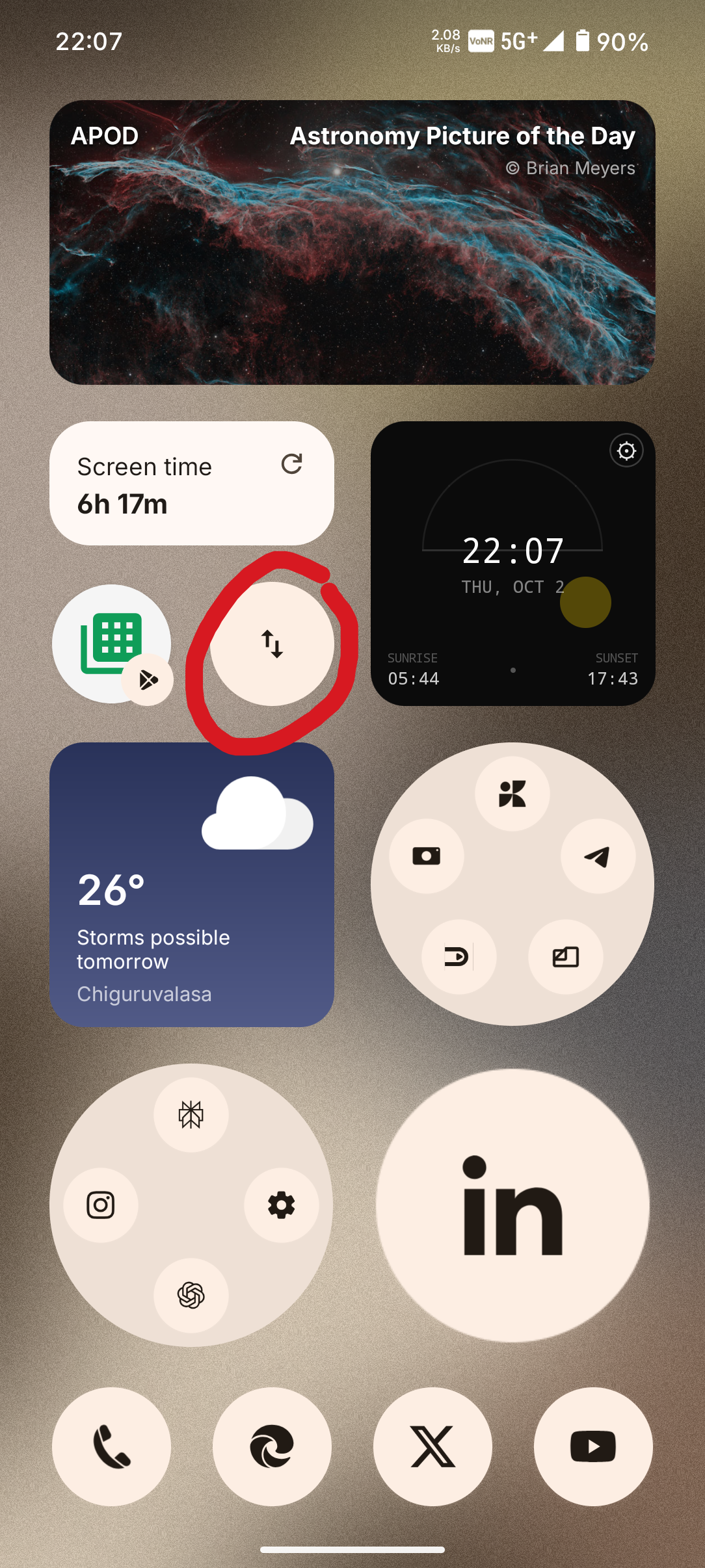Open the Instagram app
Screen dimensions: 705x1568
coord(101,1205)
